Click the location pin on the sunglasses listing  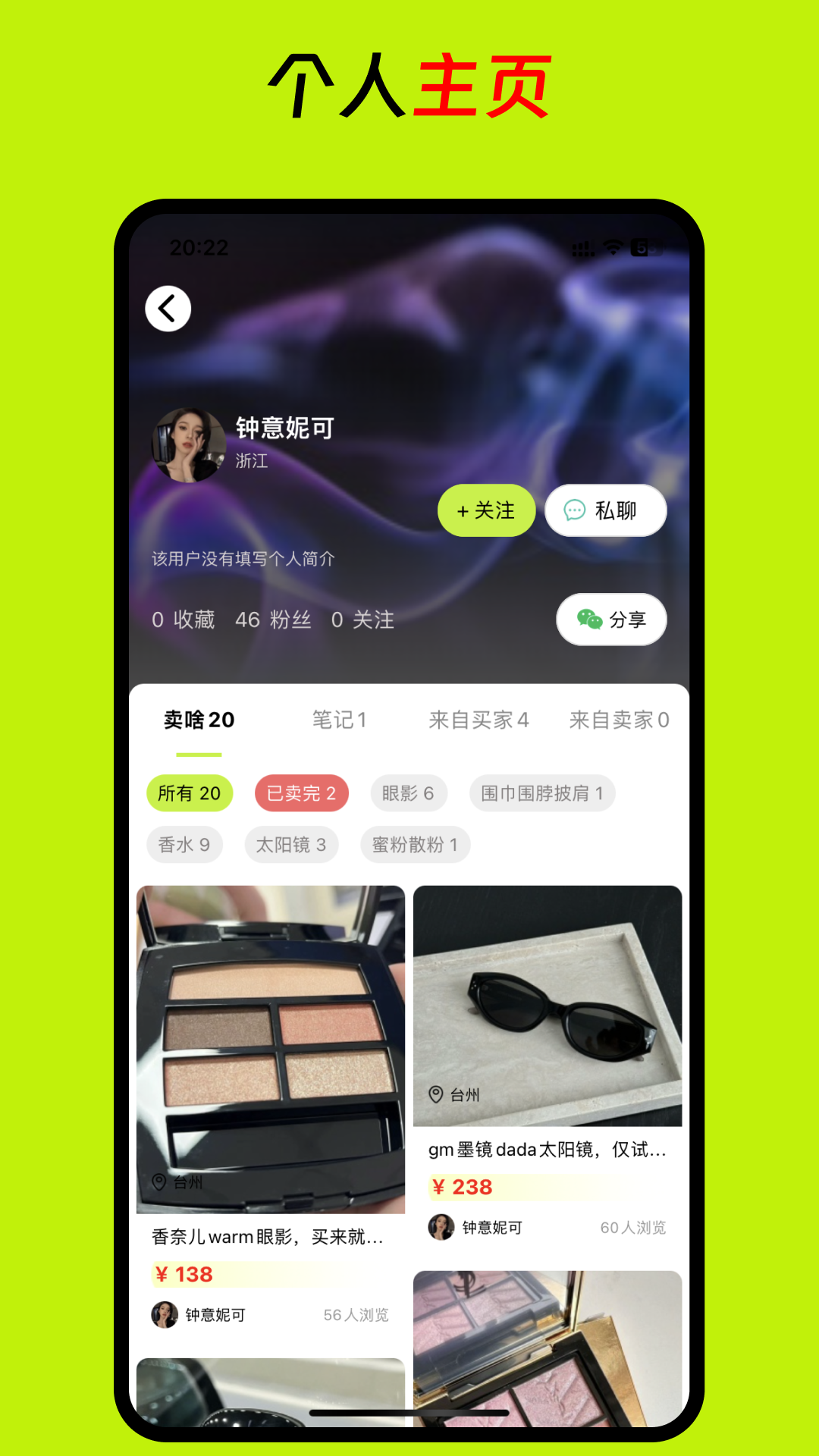(x=435, y=1094)
